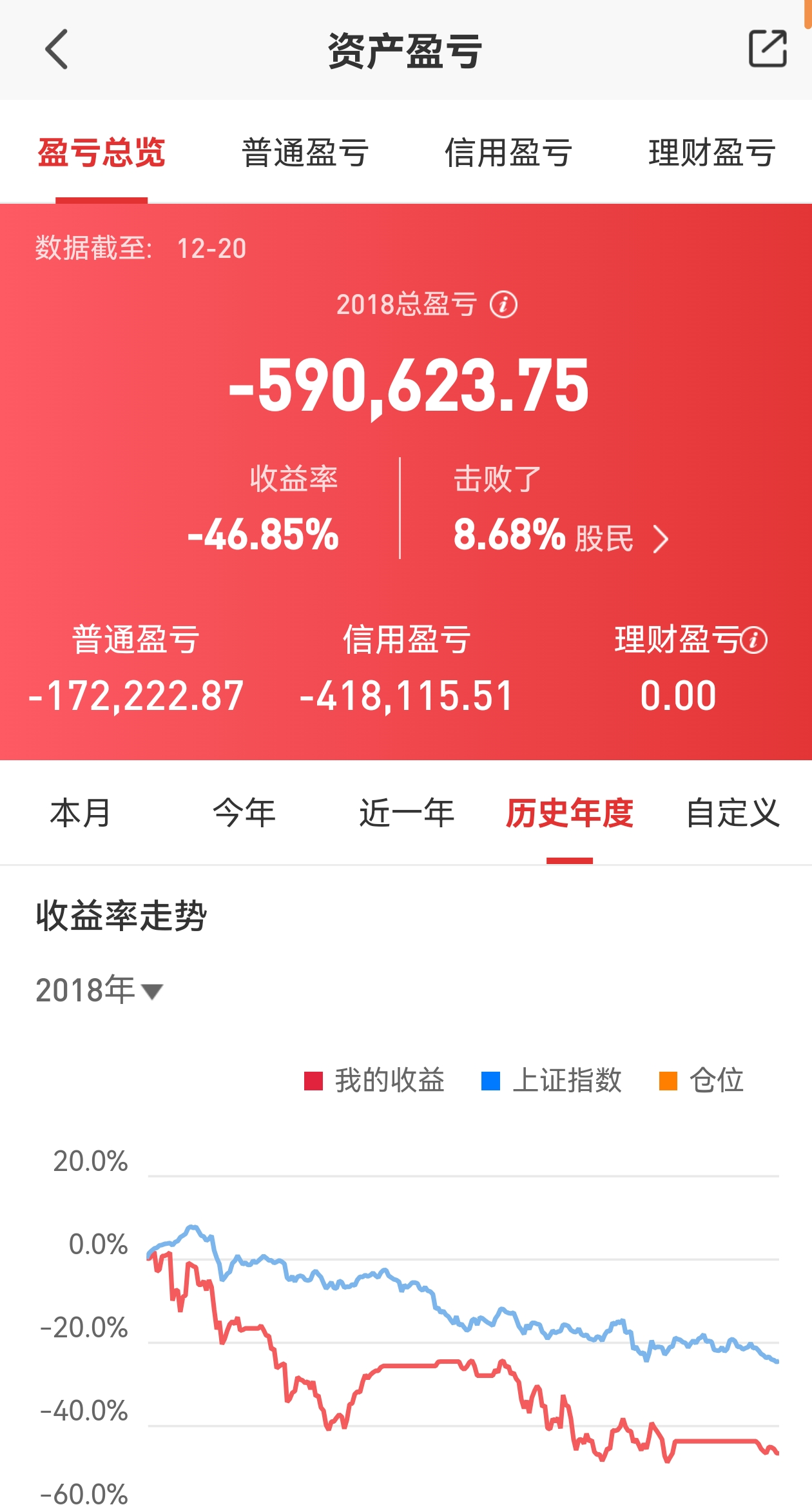Tap info icon beside 理财盈亏 amount

coord(754,640)
